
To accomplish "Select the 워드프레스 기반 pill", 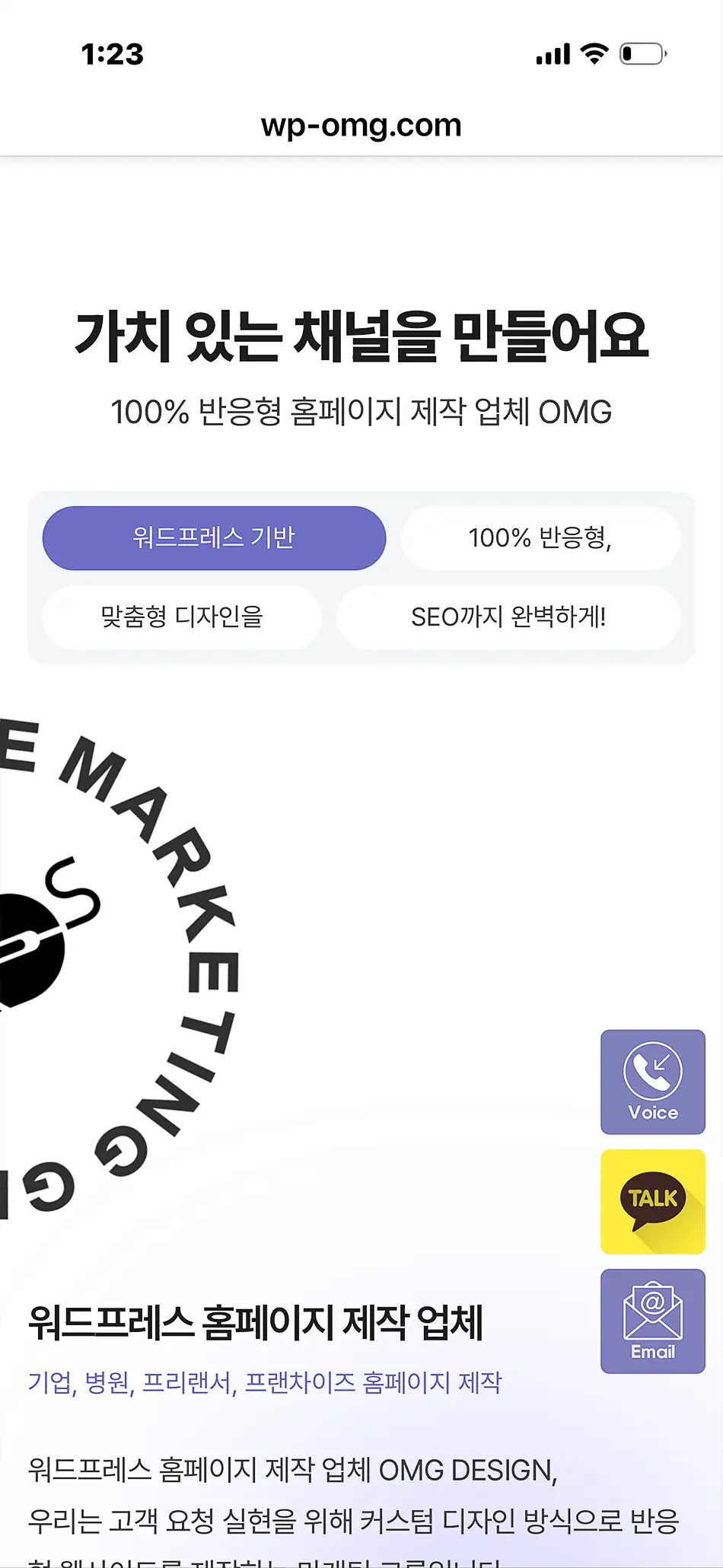I will (x=214, y=538).
